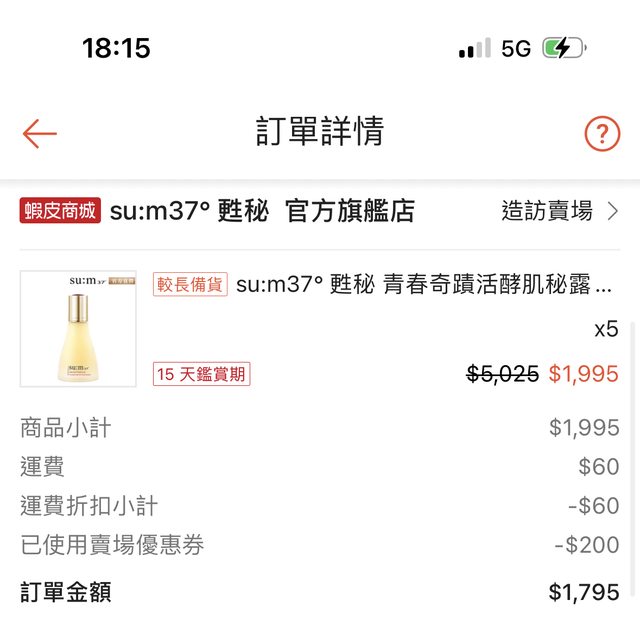Screen dimensions: 640x625
Task: Visit the seller's shop via 造訪賣場
Action: click(559, 211)
